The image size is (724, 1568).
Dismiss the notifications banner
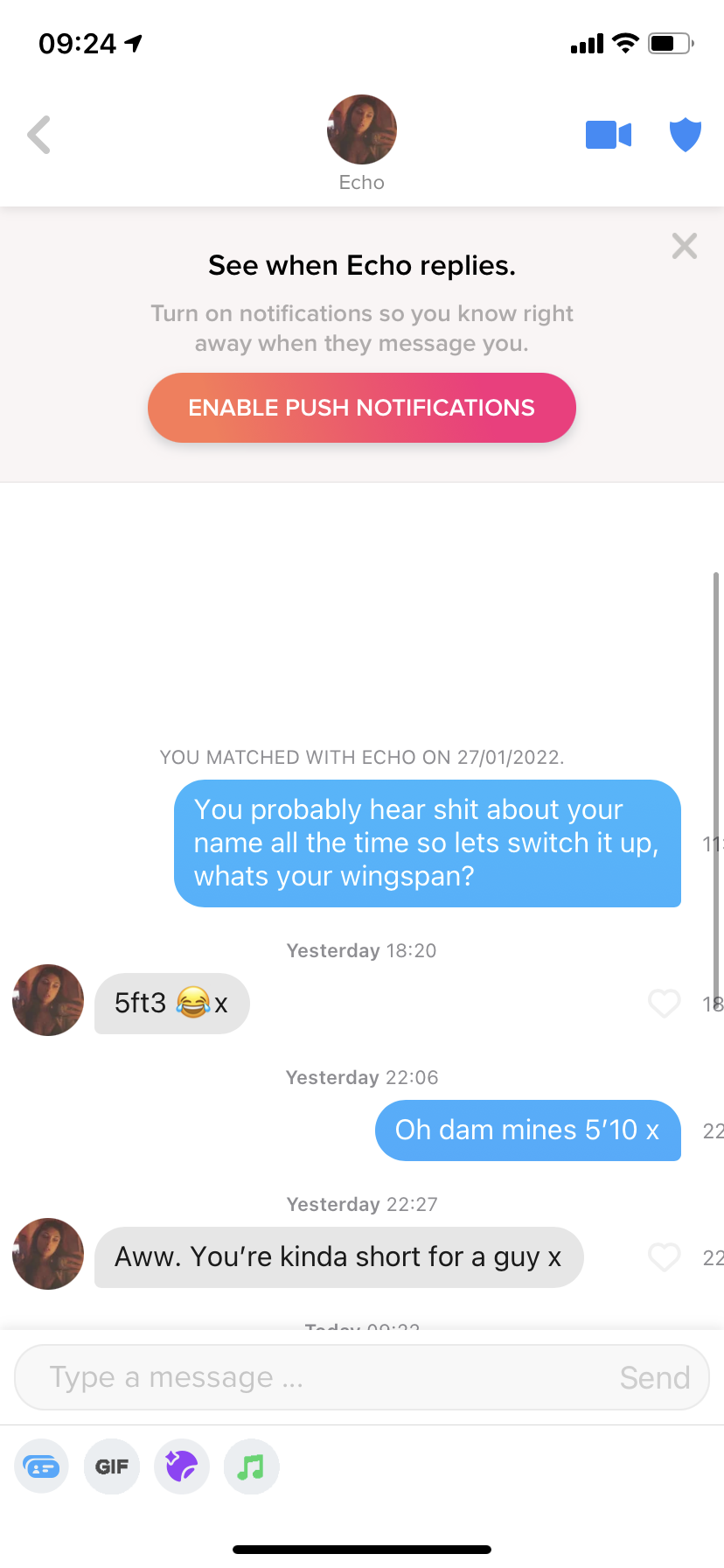point(684,246)
